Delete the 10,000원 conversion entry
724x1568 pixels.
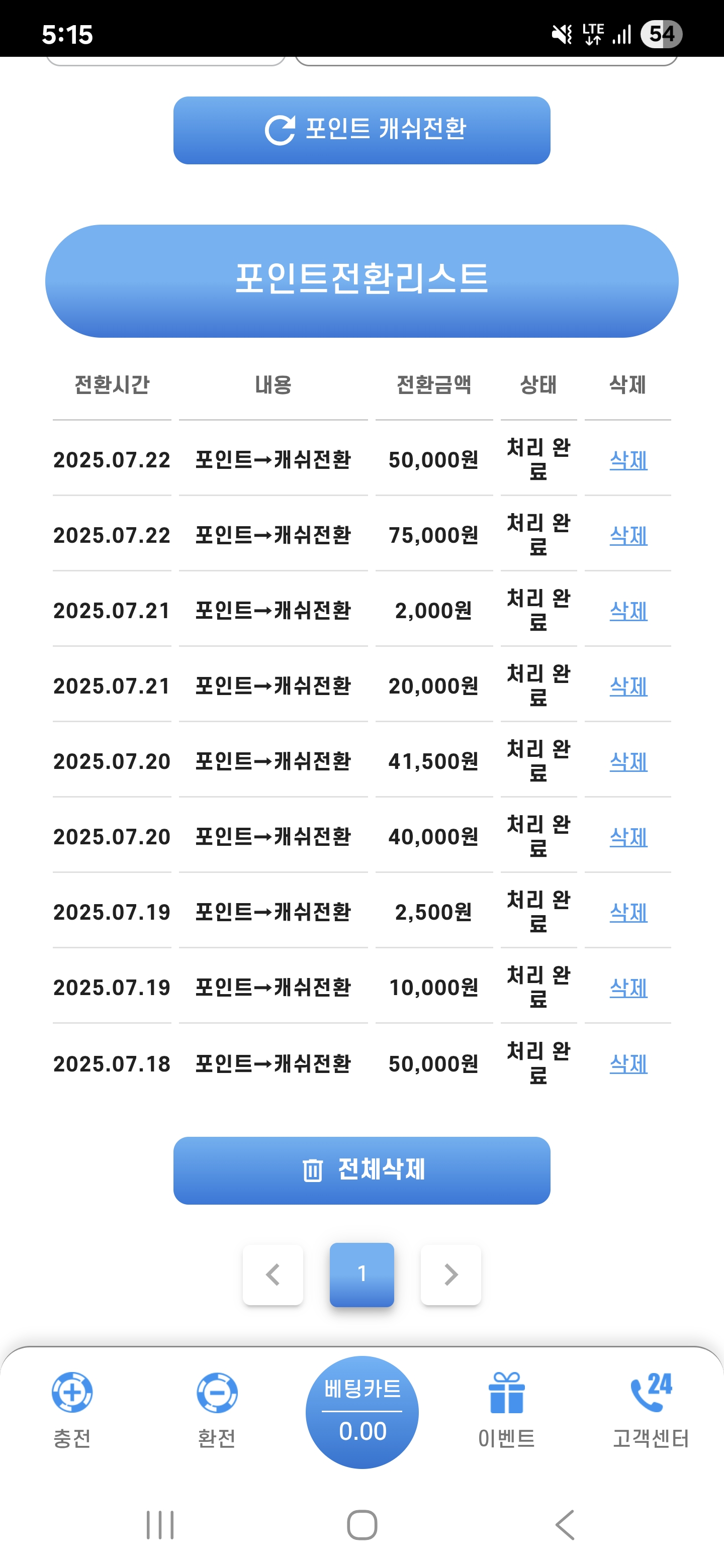(628, 988)
